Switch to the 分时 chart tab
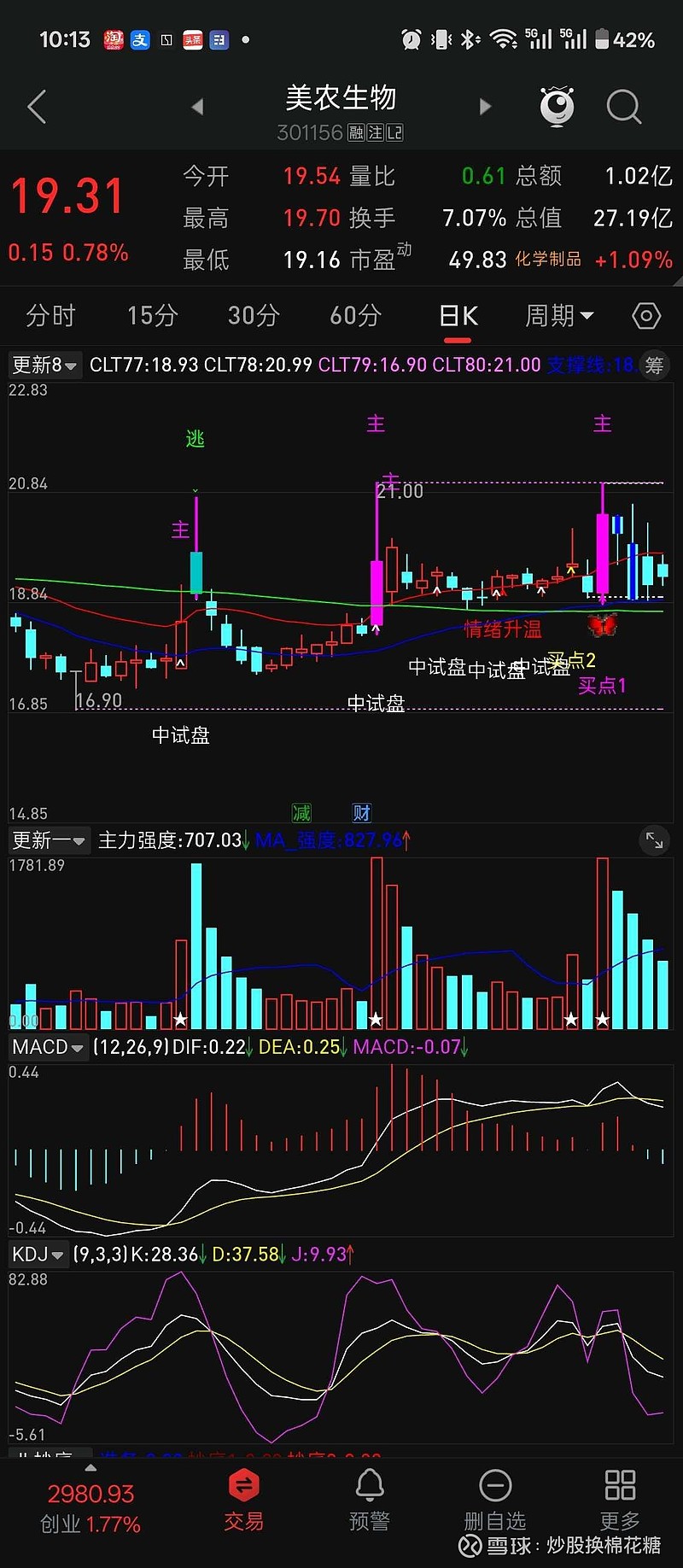This screenshot has width=683, height=1568. 50,316
